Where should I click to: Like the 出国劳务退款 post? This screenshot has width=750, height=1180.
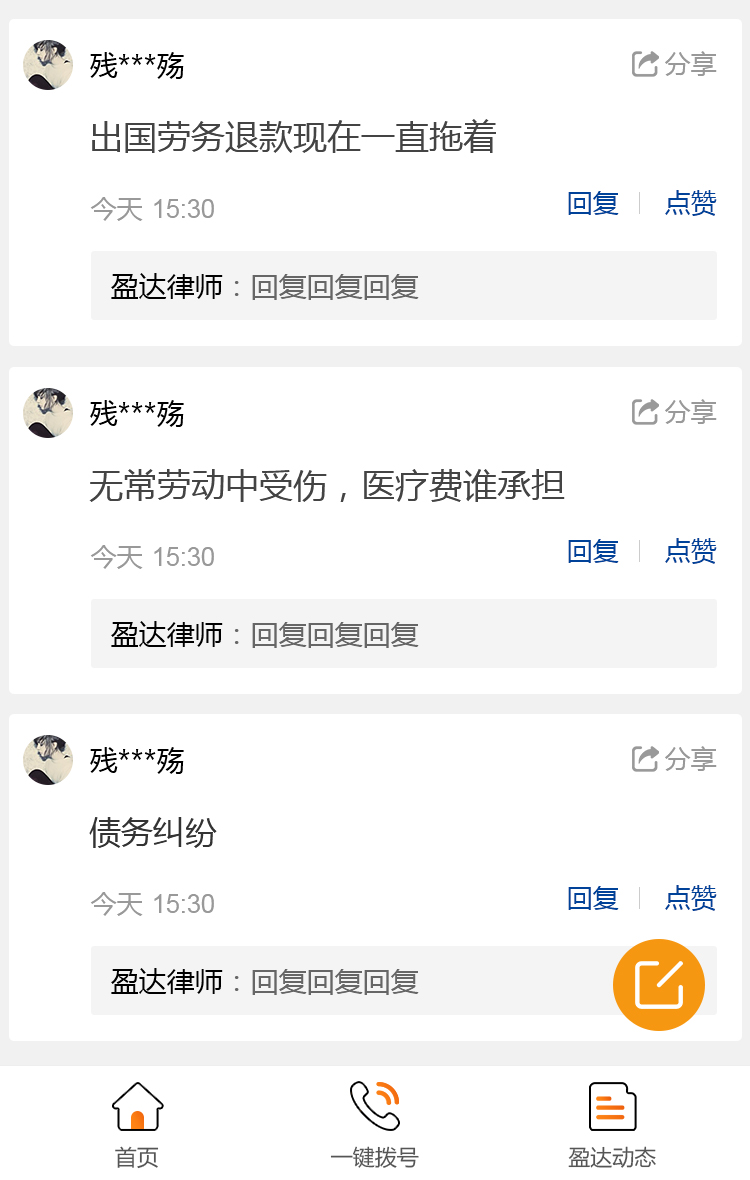coord(690,203)
